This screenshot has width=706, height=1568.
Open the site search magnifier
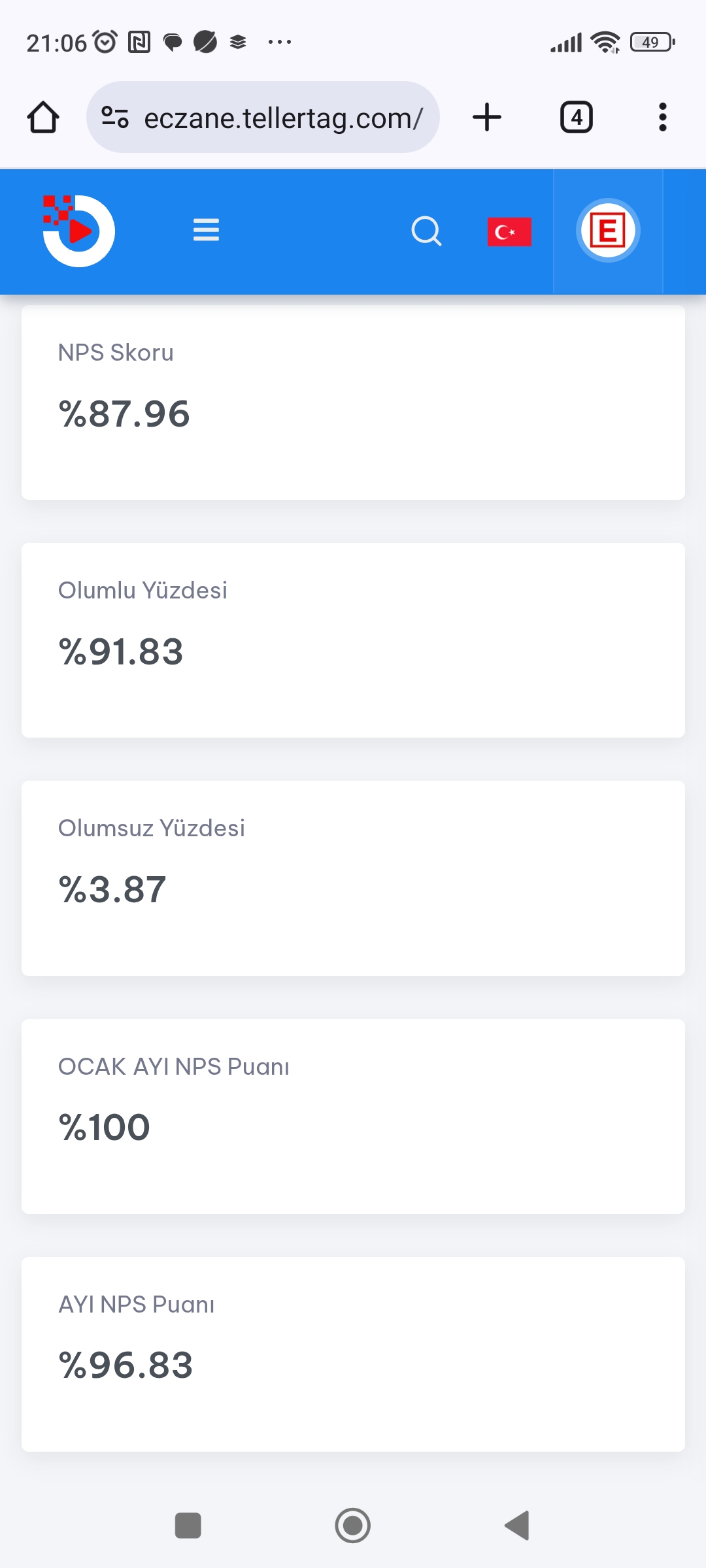coord(426,231)
